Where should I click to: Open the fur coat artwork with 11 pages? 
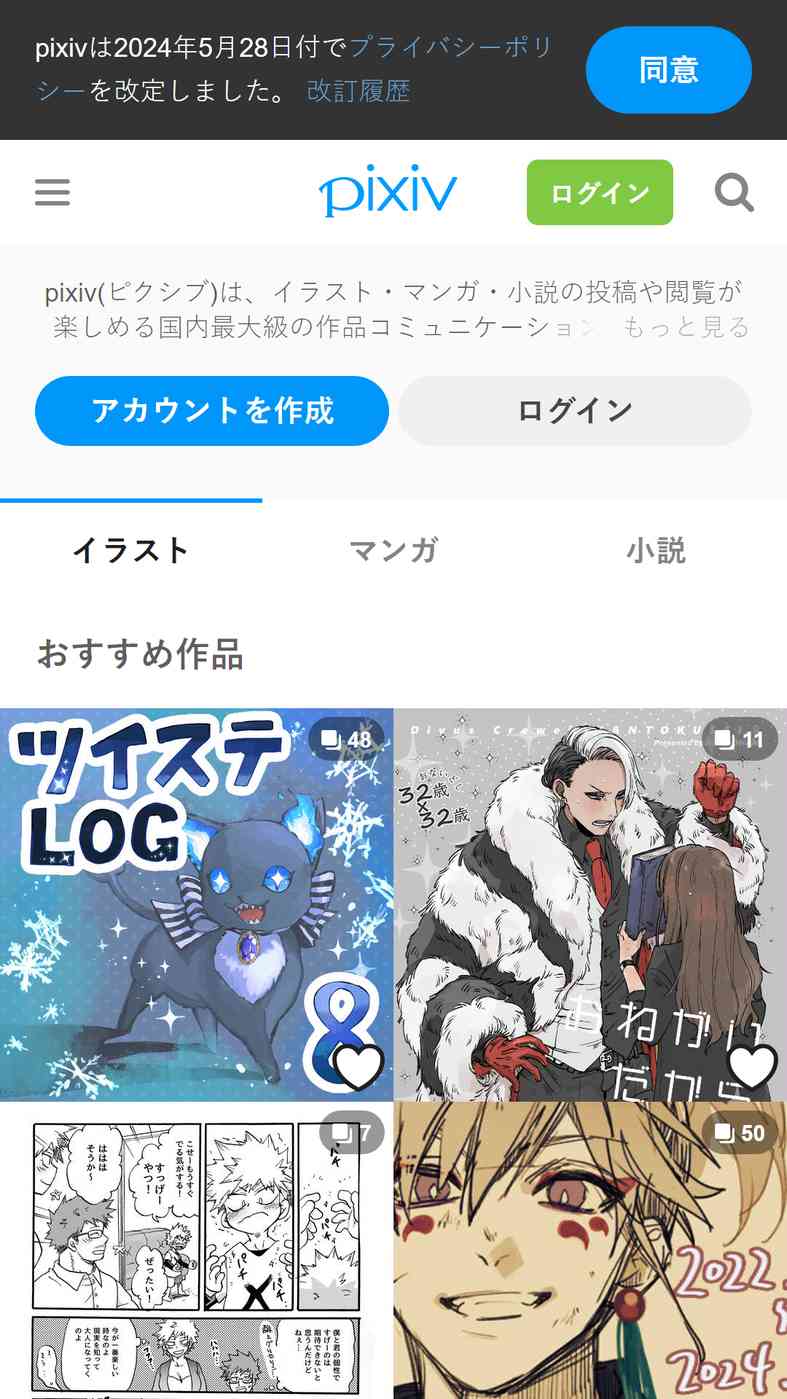(590, 904)
